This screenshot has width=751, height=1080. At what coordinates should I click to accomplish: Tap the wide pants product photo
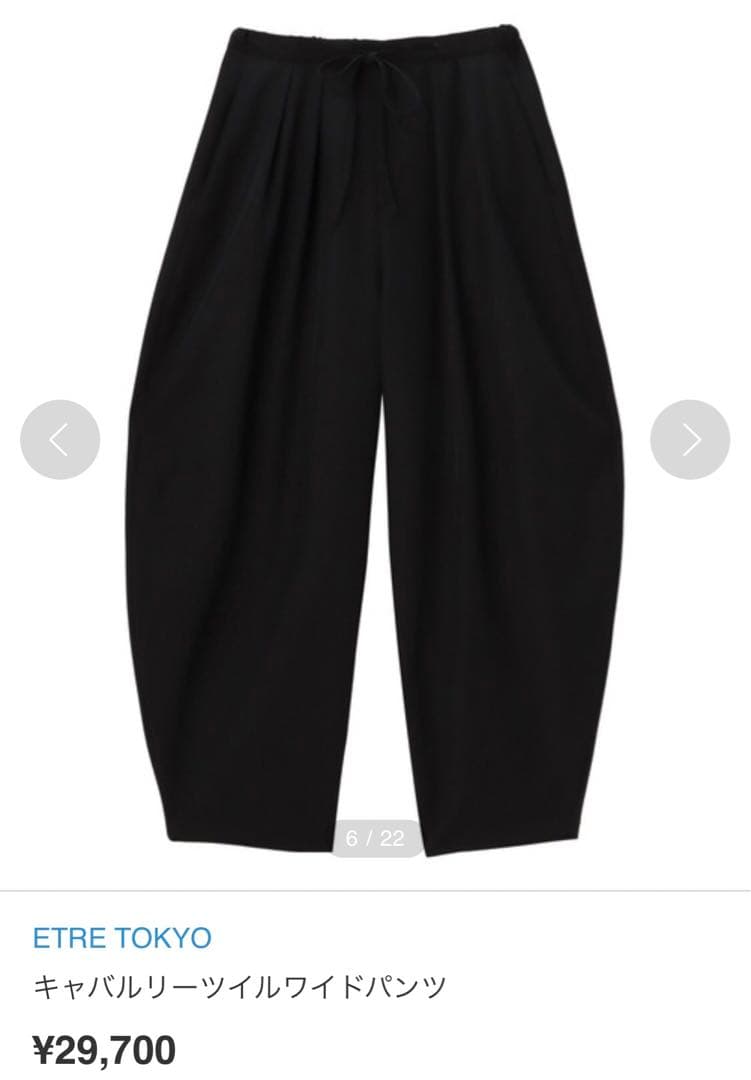375,430
